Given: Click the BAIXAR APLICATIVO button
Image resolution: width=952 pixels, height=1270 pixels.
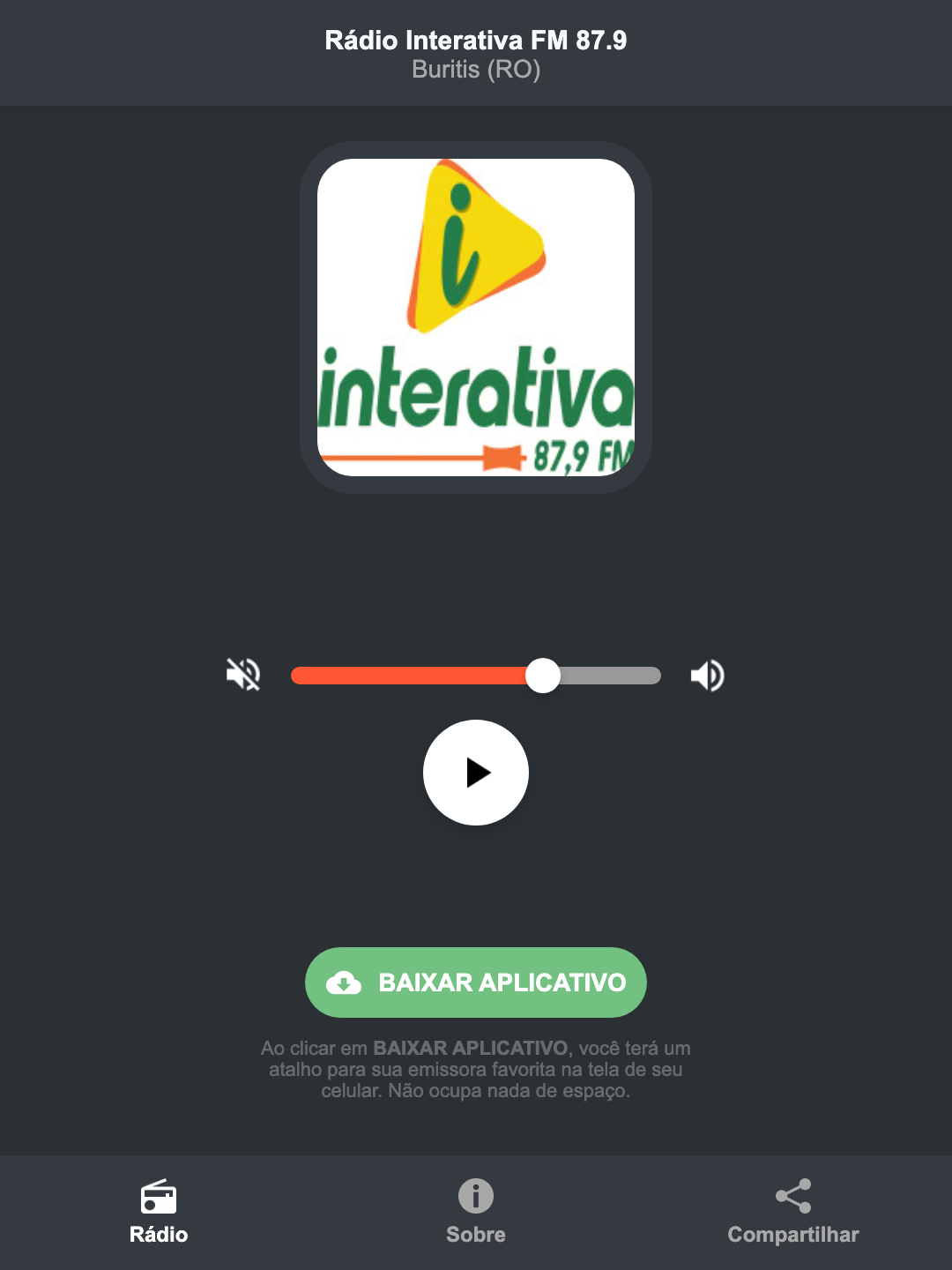Looking at the screenshot, I should 475,982.
